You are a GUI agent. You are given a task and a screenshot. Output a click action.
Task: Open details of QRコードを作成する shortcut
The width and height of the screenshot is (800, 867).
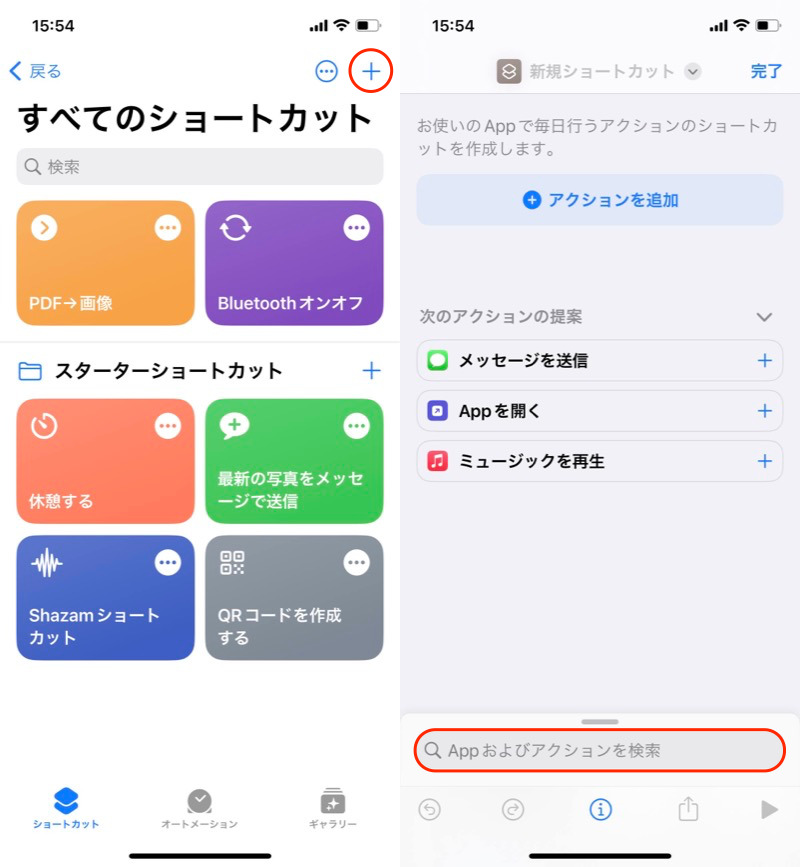pos(356,564)
